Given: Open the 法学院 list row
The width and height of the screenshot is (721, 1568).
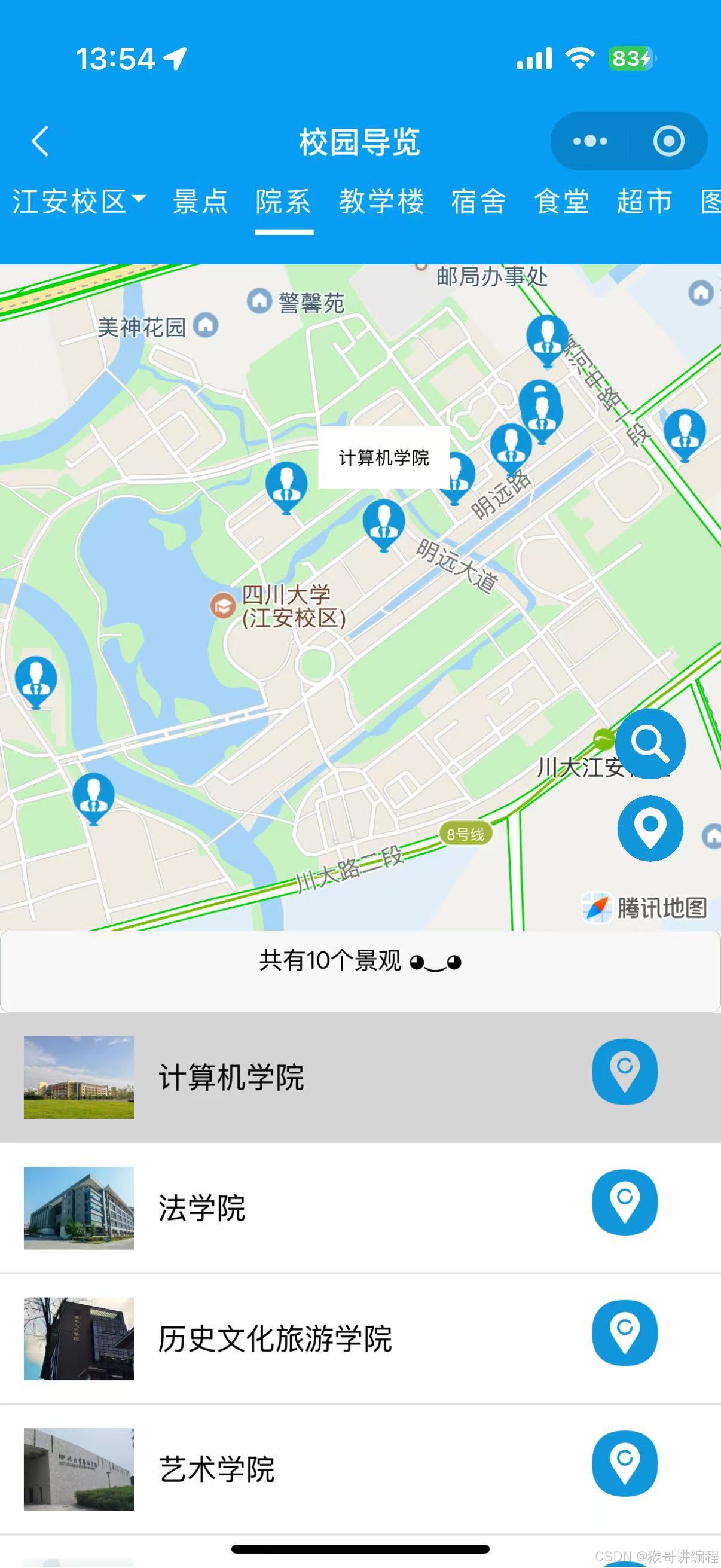Looking at the screenshot, I should point(304,1207).
